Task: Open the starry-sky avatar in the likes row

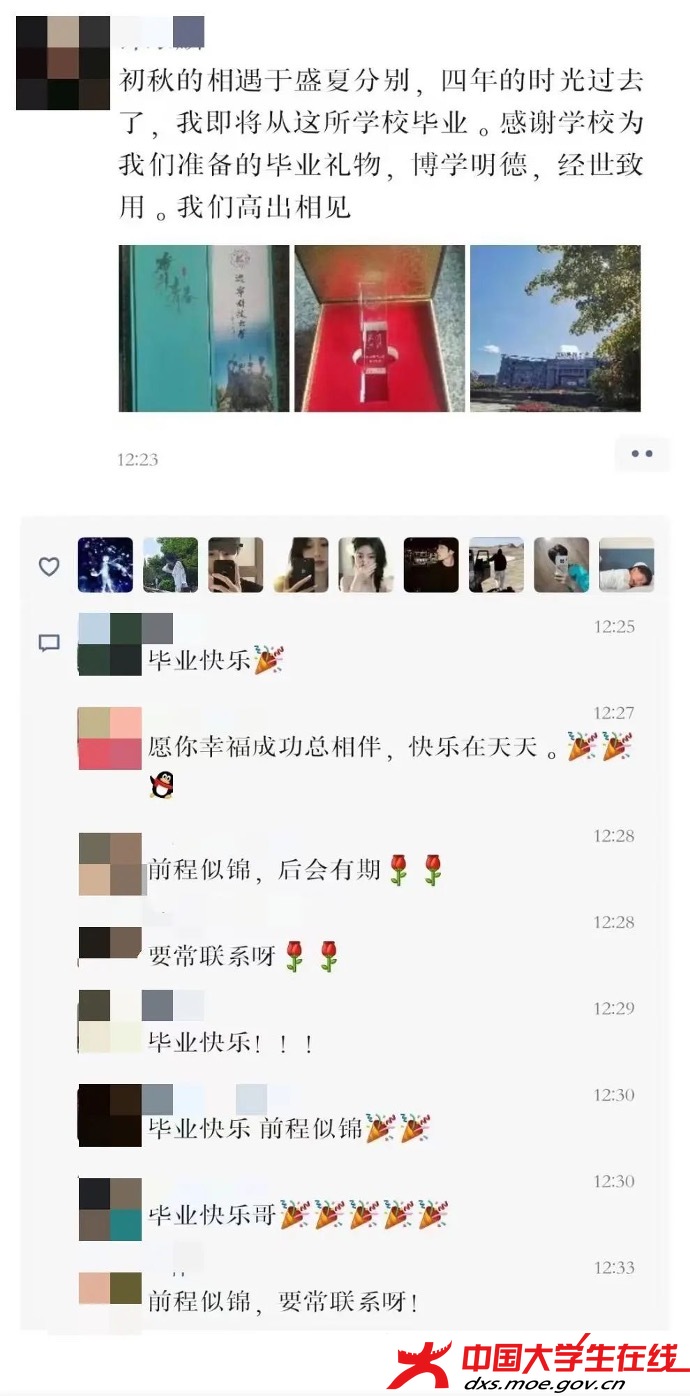Action: [x=105, y=565]
